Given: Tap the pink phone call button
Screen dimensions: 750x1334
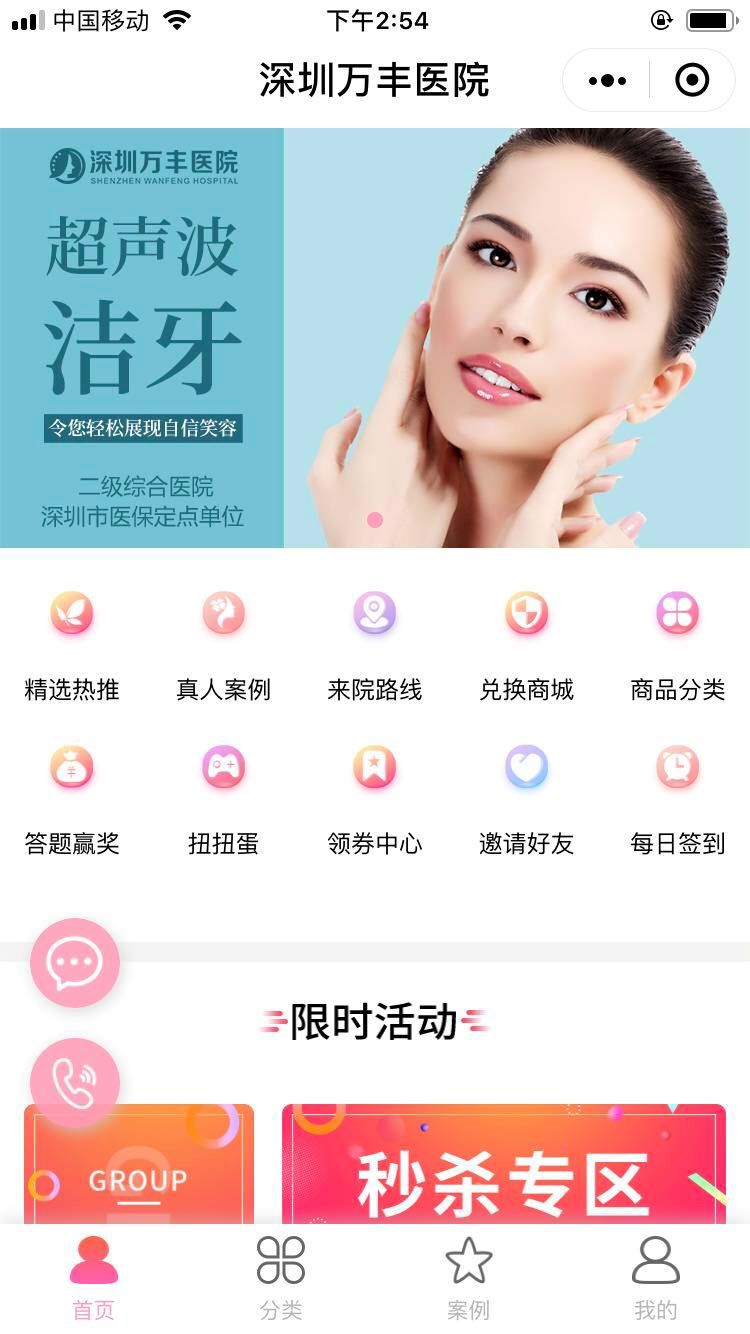Looking at the screenshot, I should [75, 1083].
